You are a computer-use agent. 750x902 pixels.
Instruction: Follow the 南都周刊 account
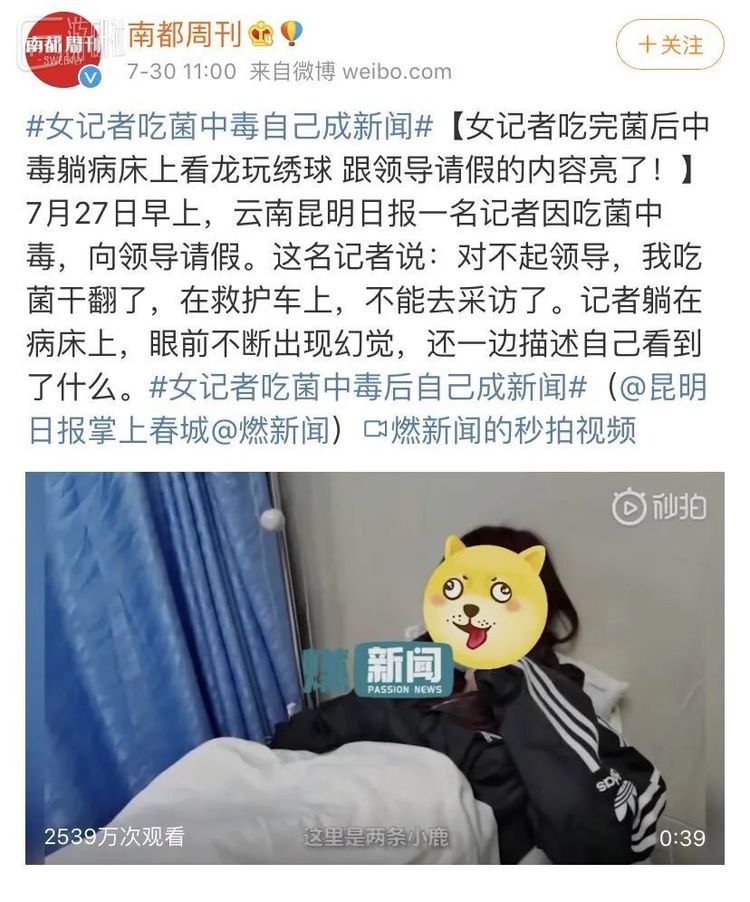tap(669, 45)
